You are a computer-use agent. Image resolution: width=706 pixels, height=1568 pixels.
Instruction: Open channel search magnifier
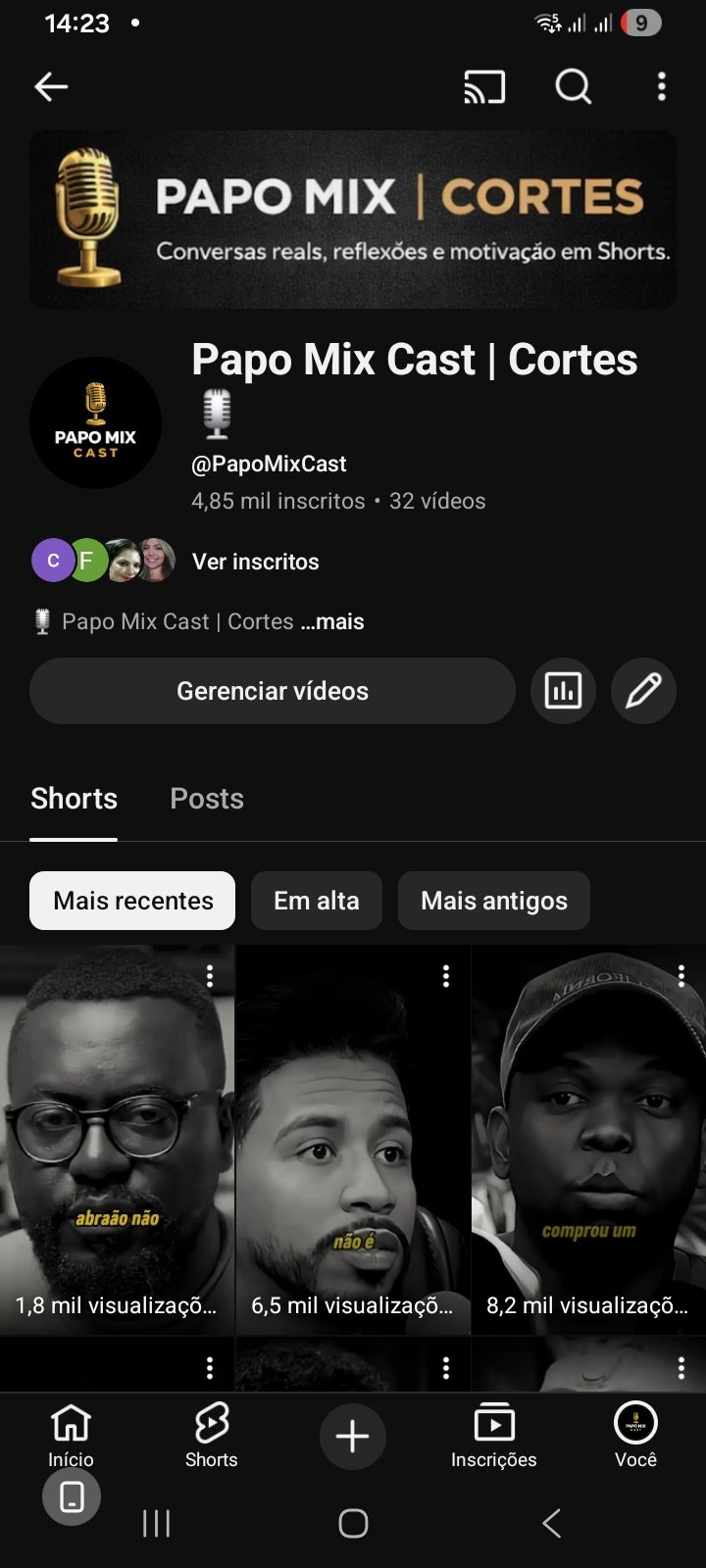point(574,87)
